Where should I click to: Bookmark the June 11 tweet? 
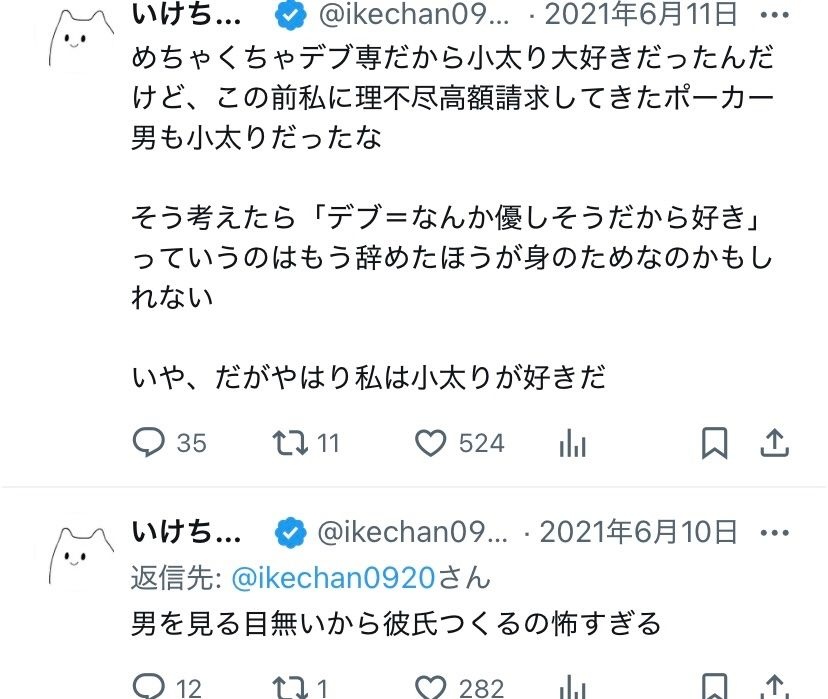coord(714,443)
